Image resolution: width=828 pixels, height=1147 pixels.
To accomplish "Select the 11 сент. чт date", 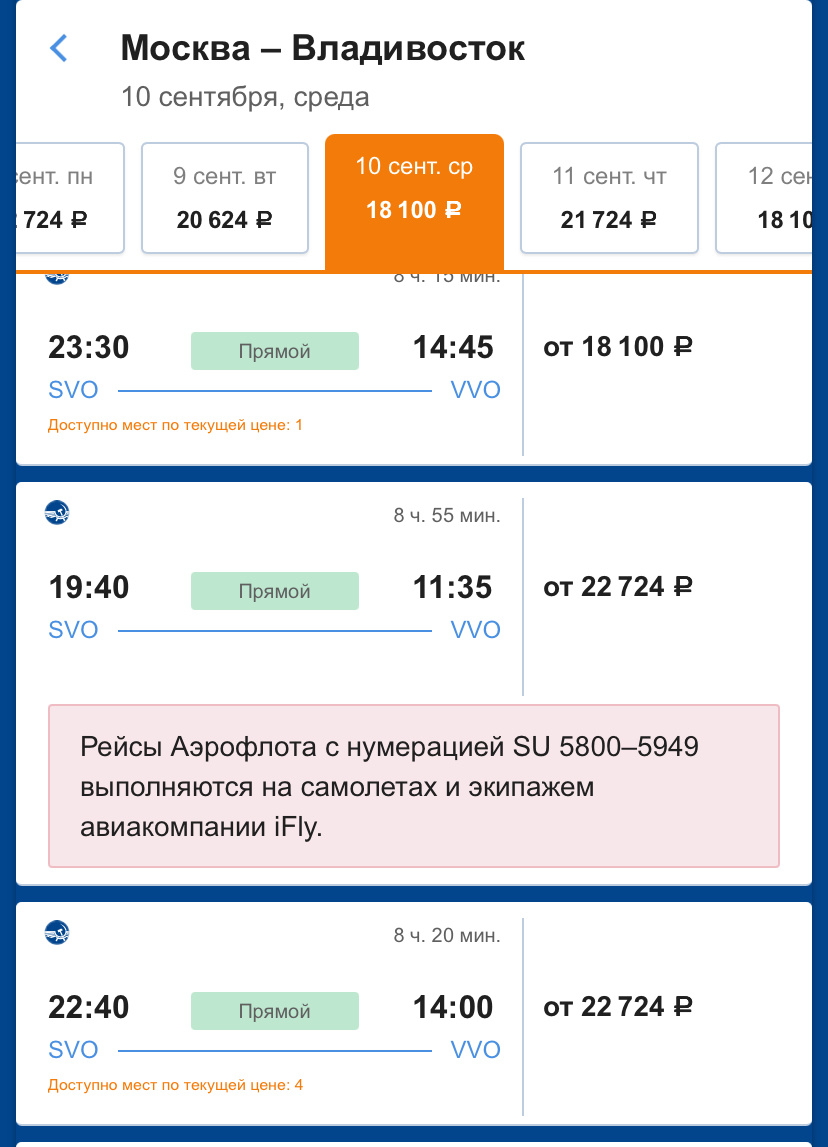I will tap(609, 198).
